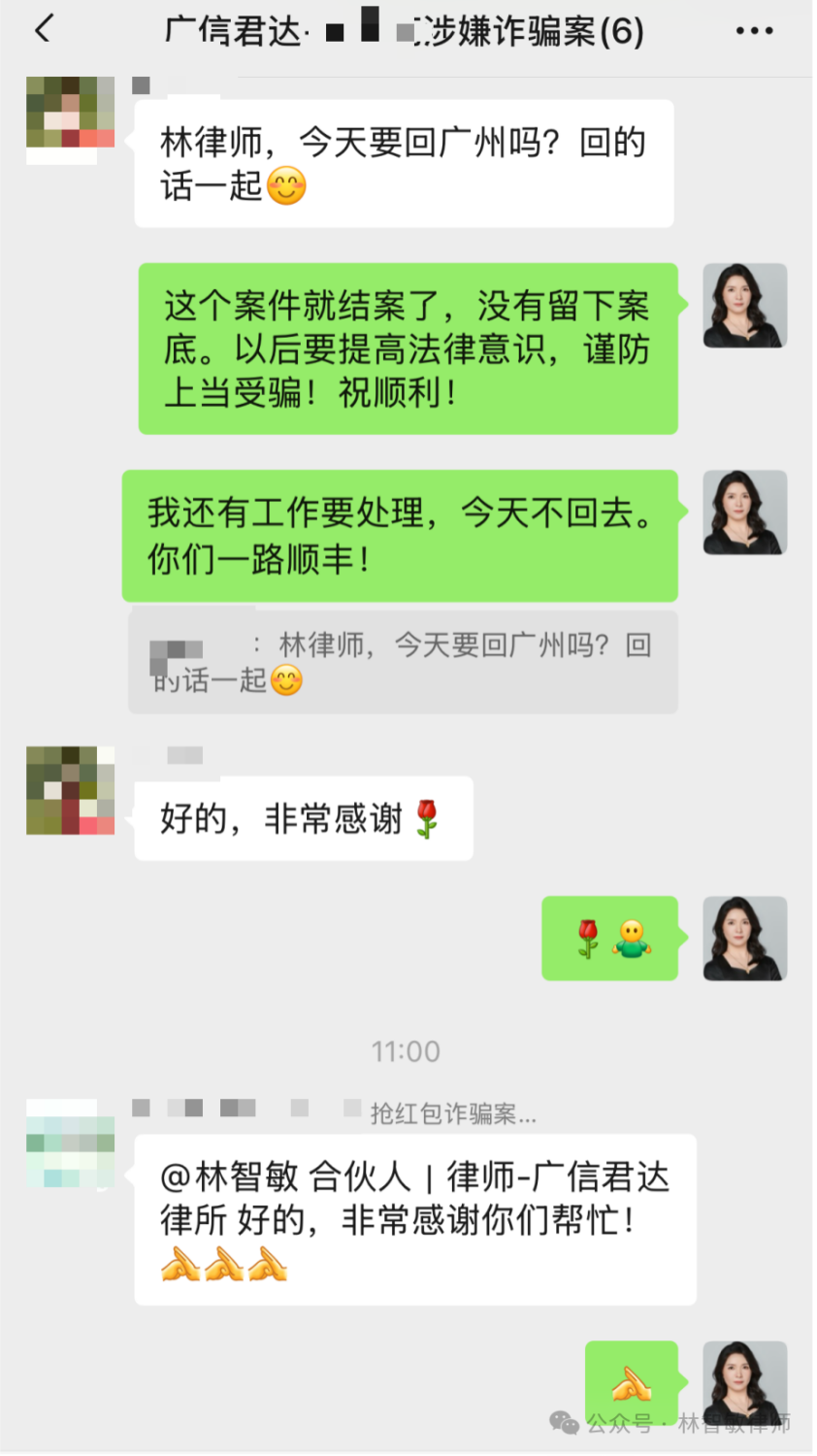Tap lawyer's avatar beside "这个案件就结案了" message
This screenshot has height=1456, width=817.
point(744,306)
